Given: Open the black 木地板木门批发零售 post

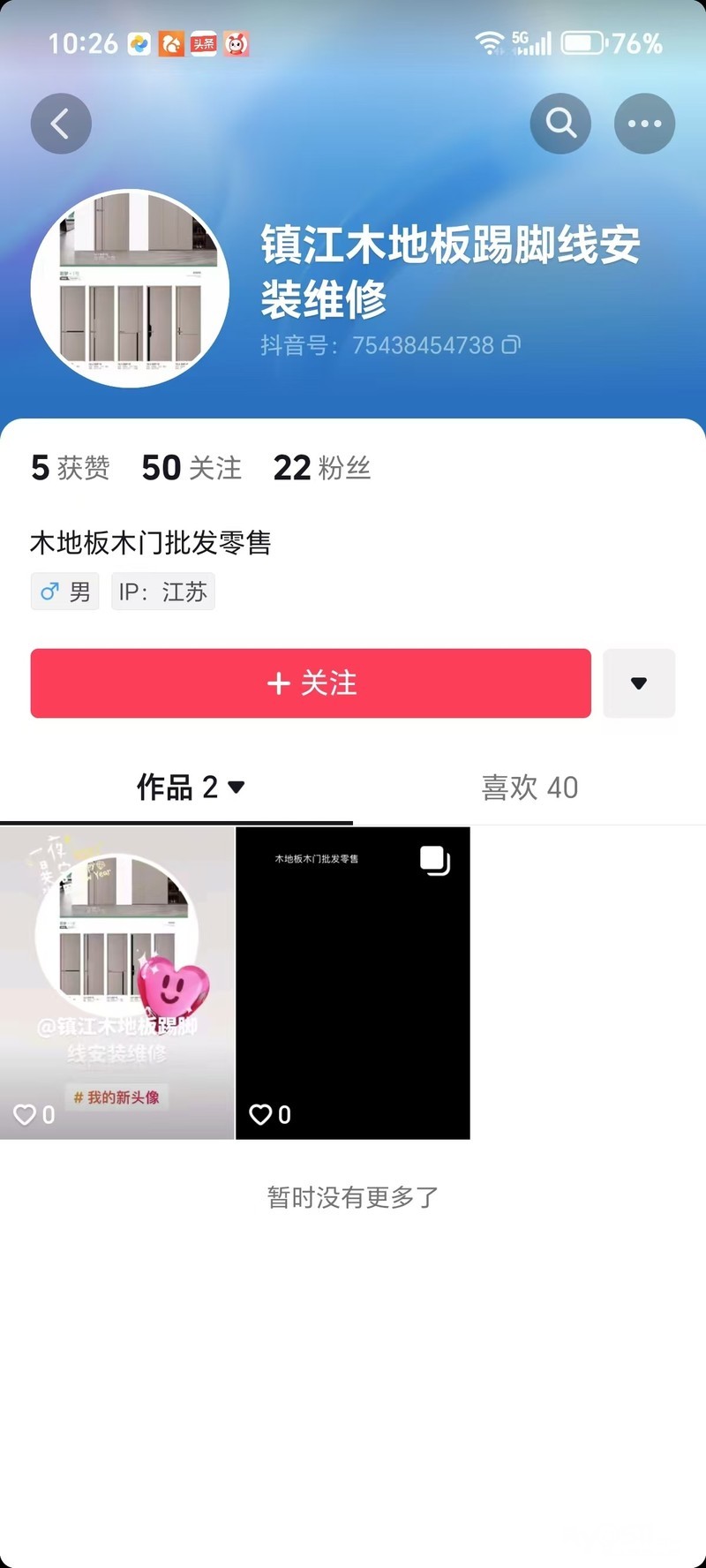Looking at the screenshot, I should click(x=353, y=983).
